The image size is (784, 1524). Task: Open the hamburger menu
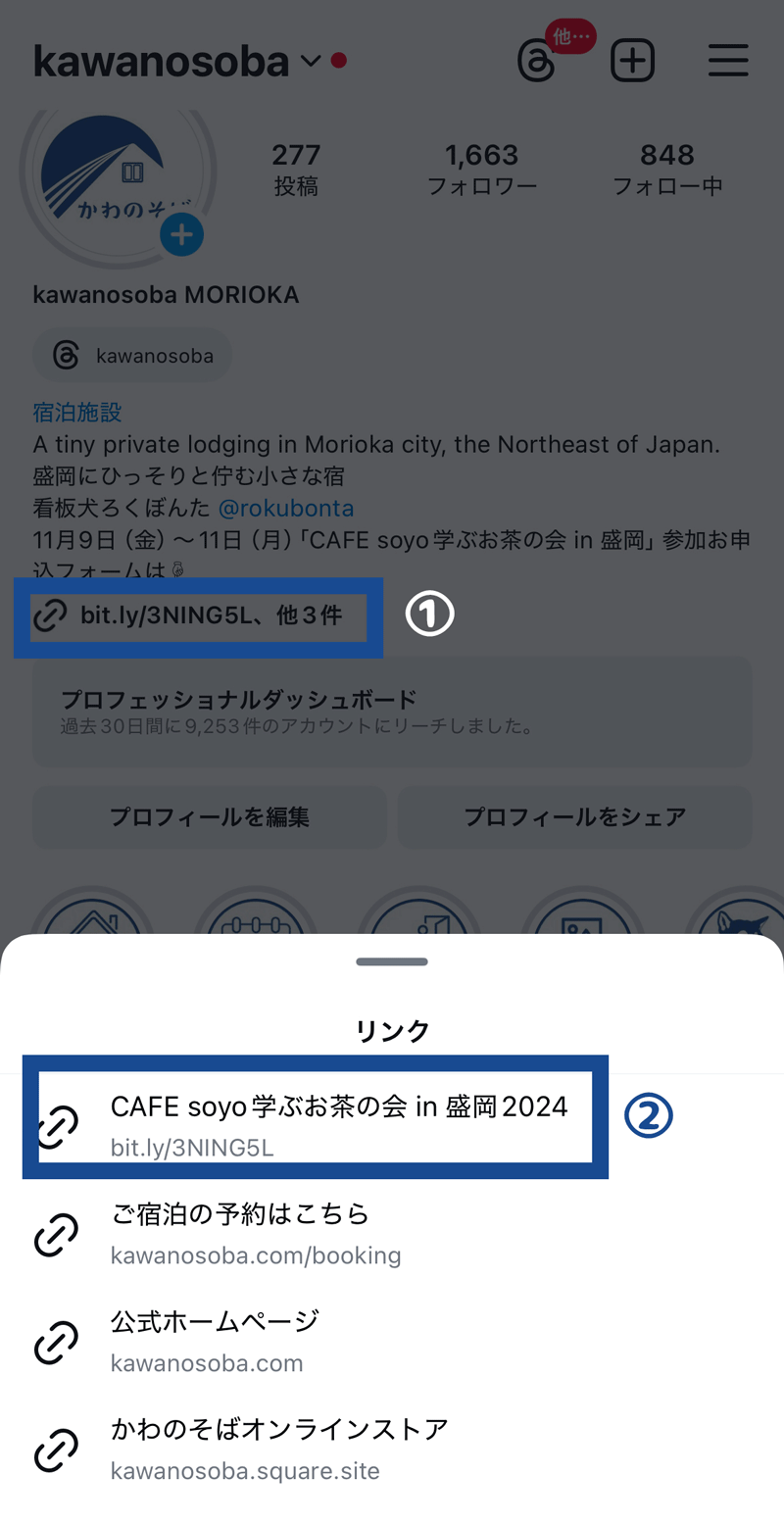point(728,62)
